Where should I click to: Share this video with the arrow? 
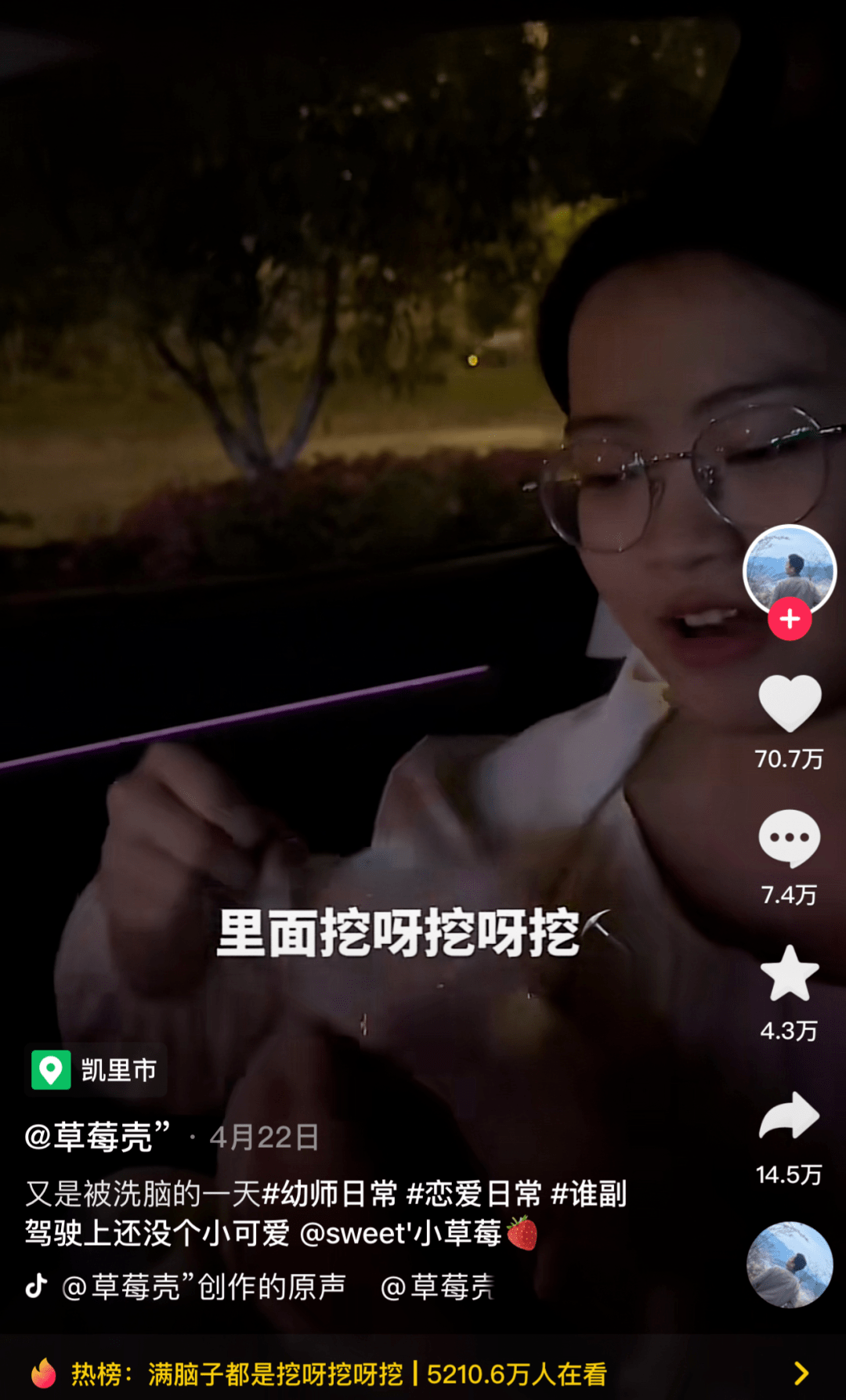point(789,1116)
